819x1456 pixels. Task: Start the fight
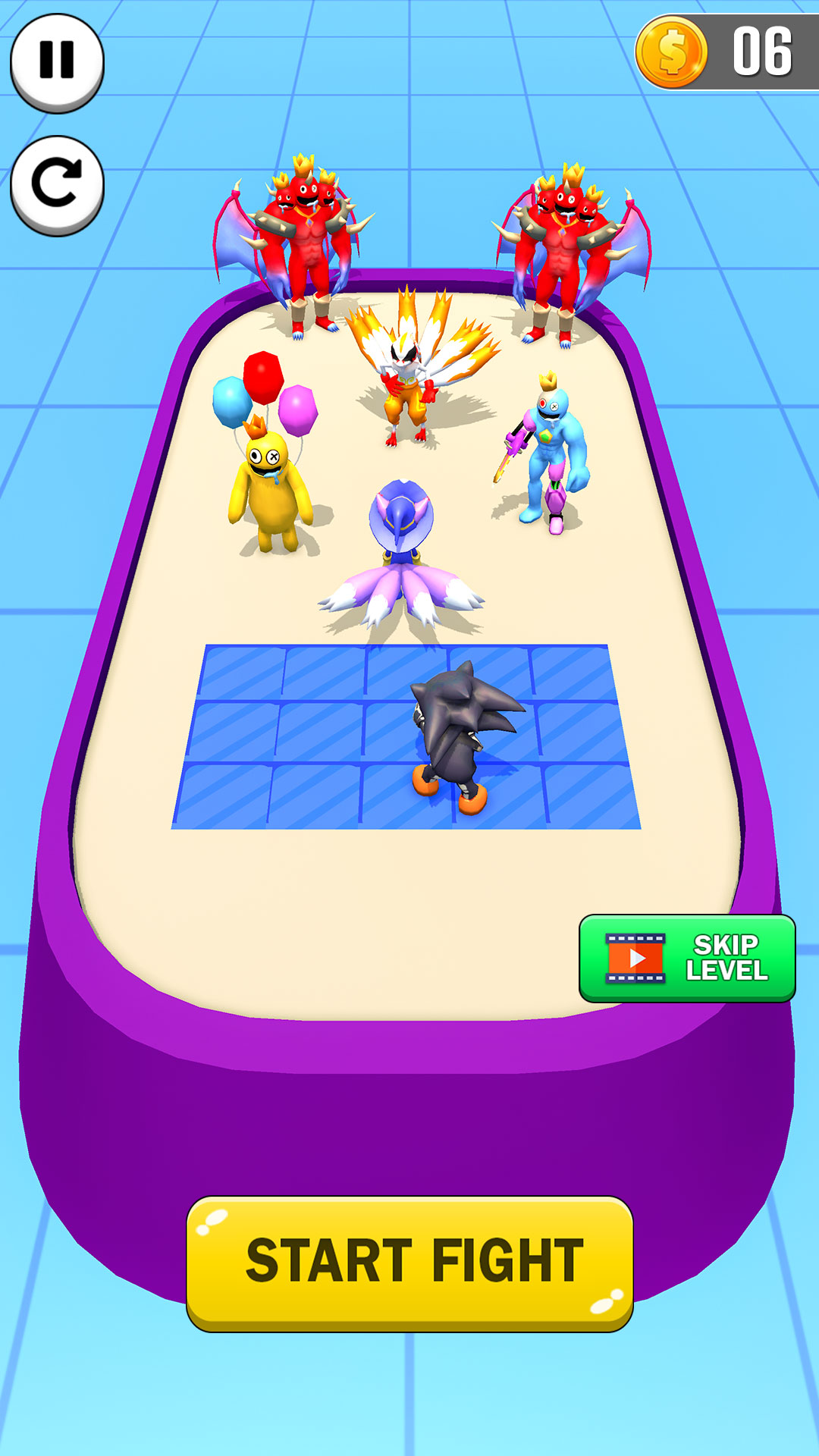pyautogui.click(x=409, y=1262)
